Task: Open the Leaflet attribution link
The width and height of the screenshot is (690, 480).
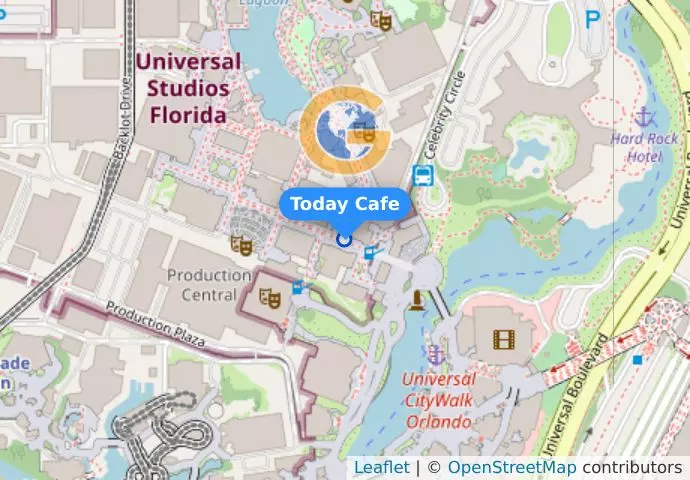Action: click(x=381, y=467)
